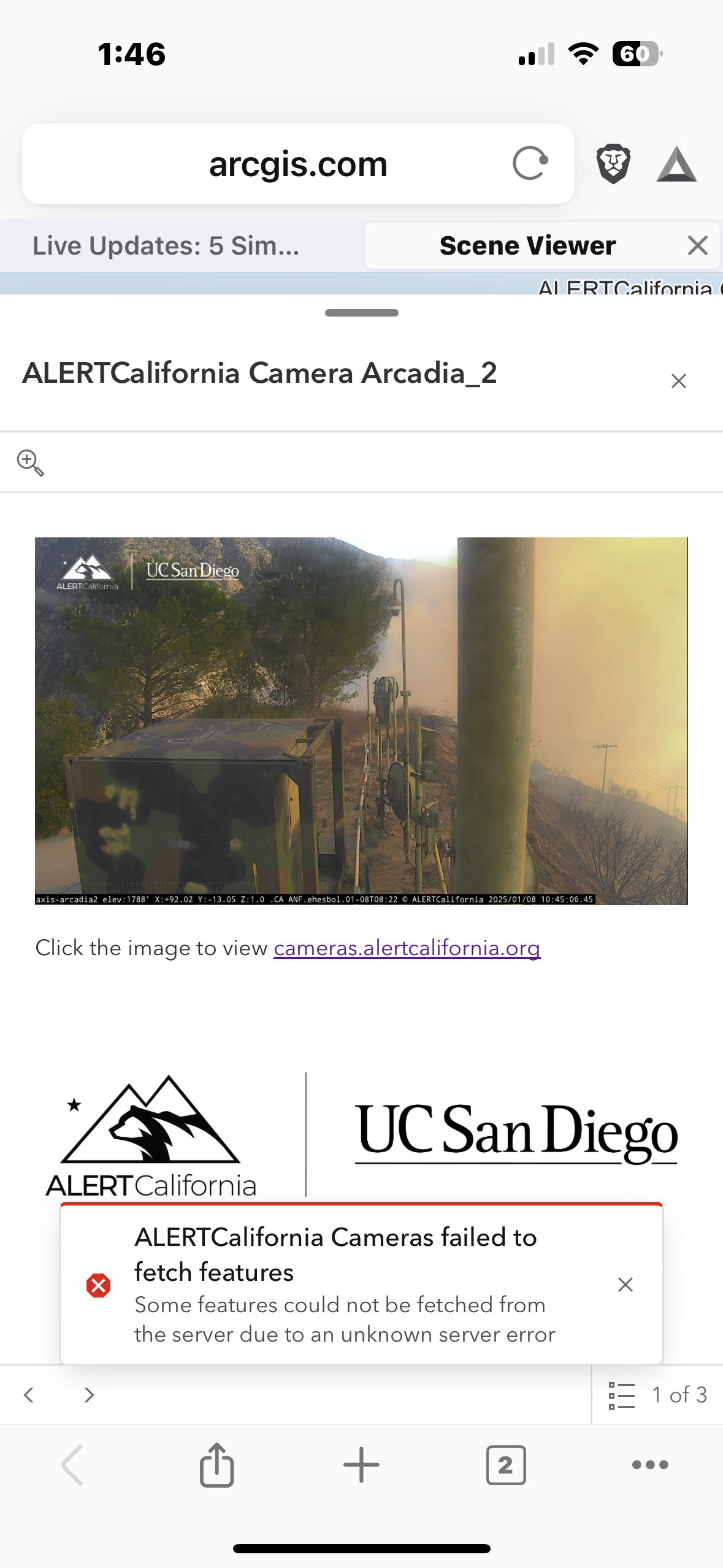Go to the next feature
This screenshot has width=723, height=1568.
[x=89, y=1395]
